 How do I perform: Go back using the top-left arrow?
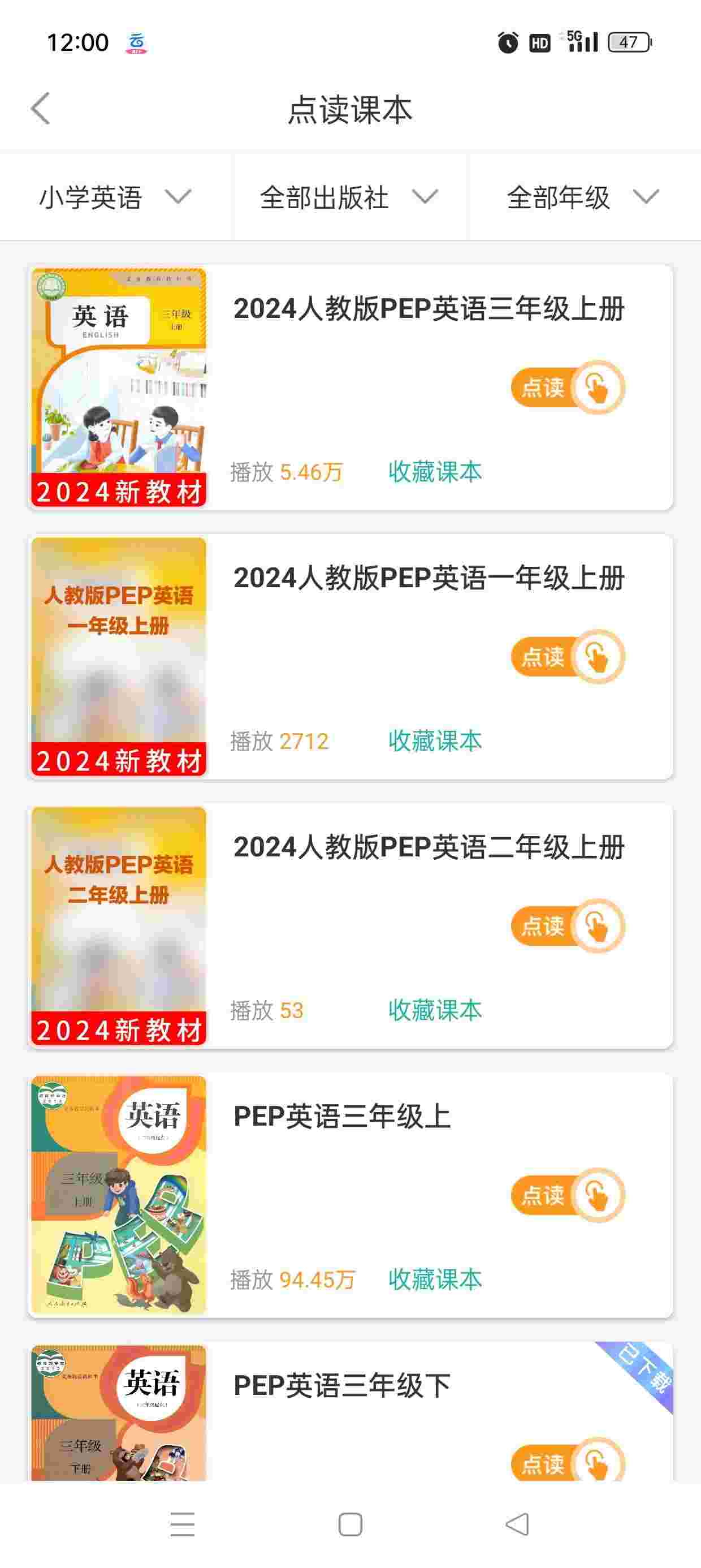(40, 110)
